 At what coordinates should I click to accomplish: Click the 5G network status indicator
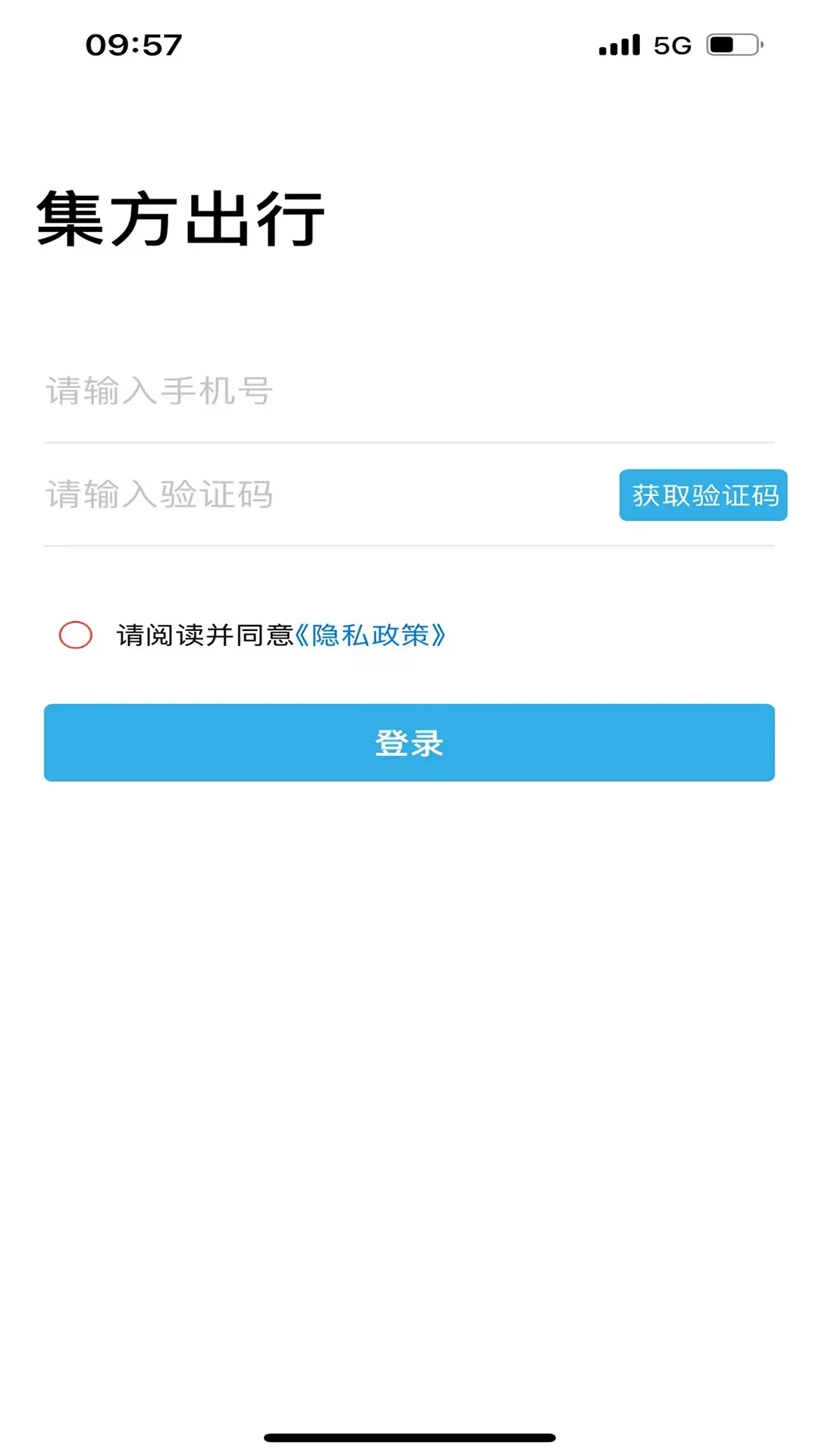[670, 45]
